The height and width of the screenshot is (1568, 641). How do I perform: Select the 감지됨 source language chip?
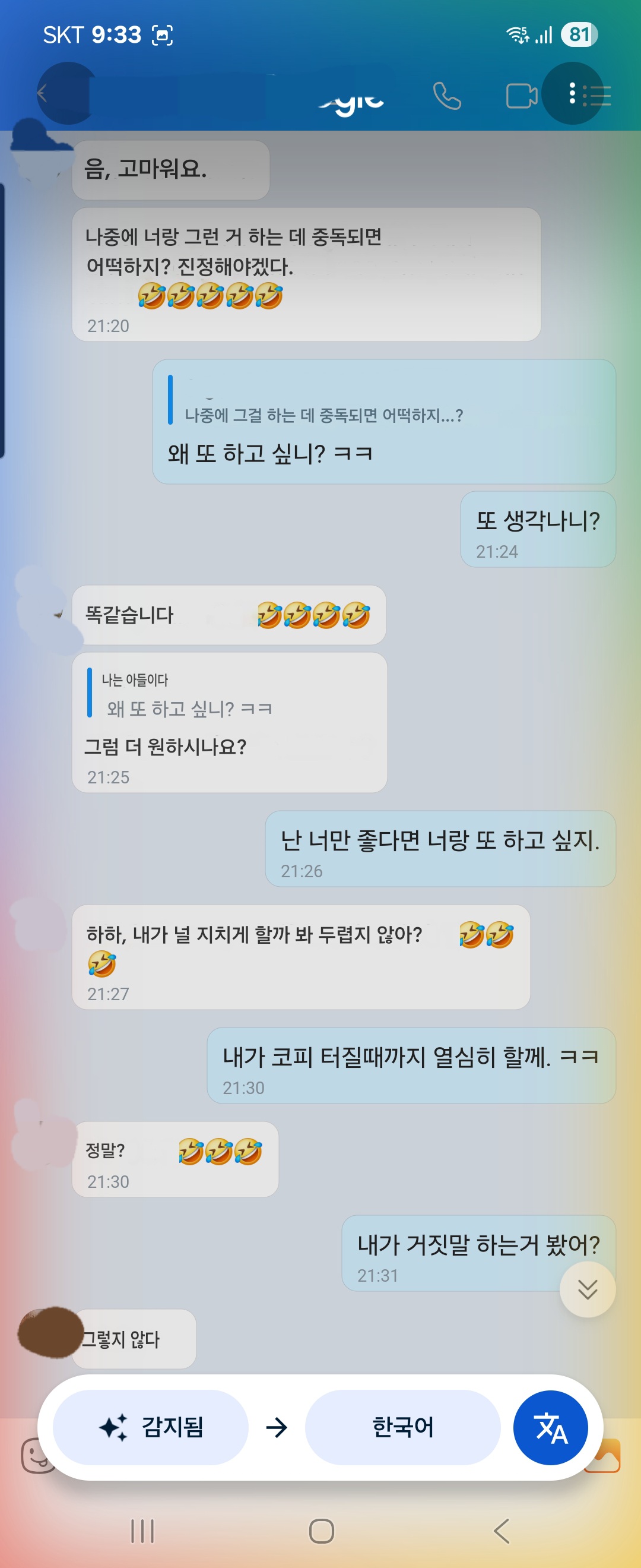click(x=151, y=1427)
